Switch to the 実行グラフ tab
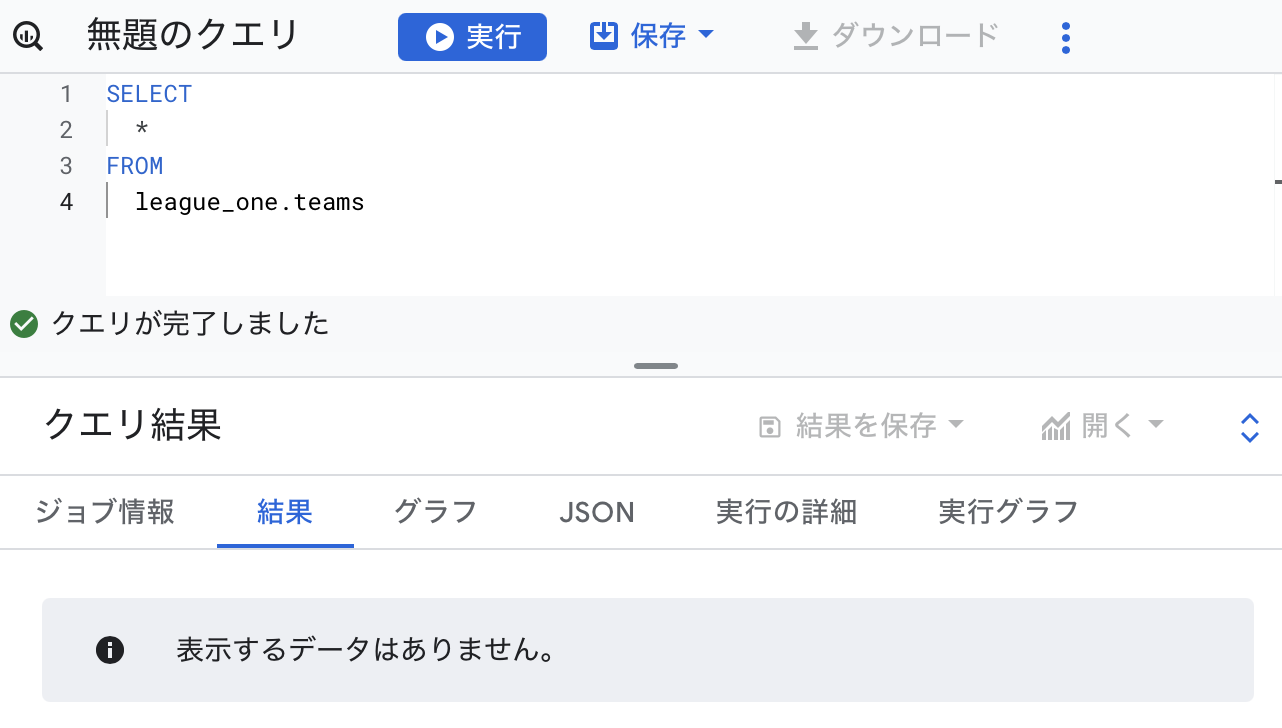1282x728 pixels. 1008,513
